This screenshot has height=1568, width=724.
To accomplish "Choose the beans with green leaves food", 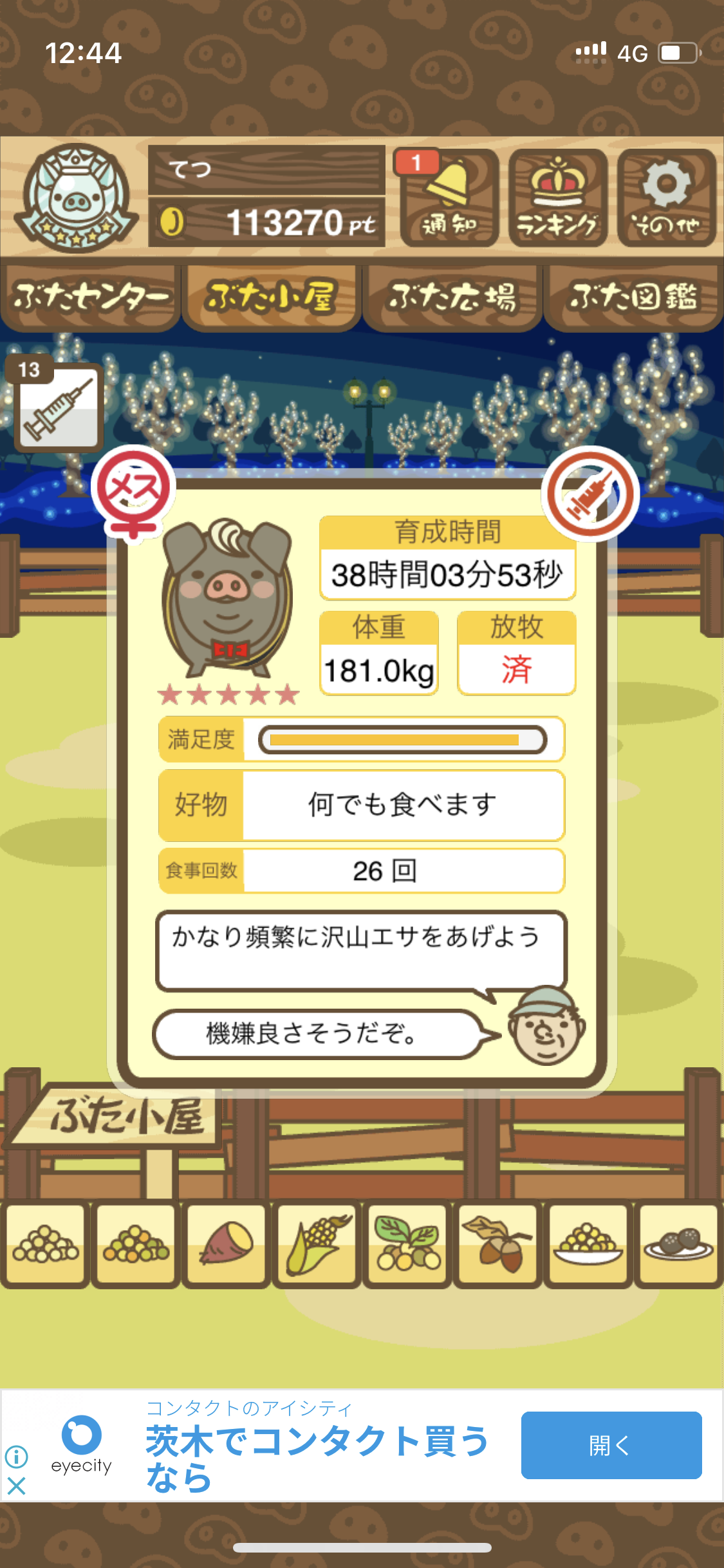I will point(407,1245).
